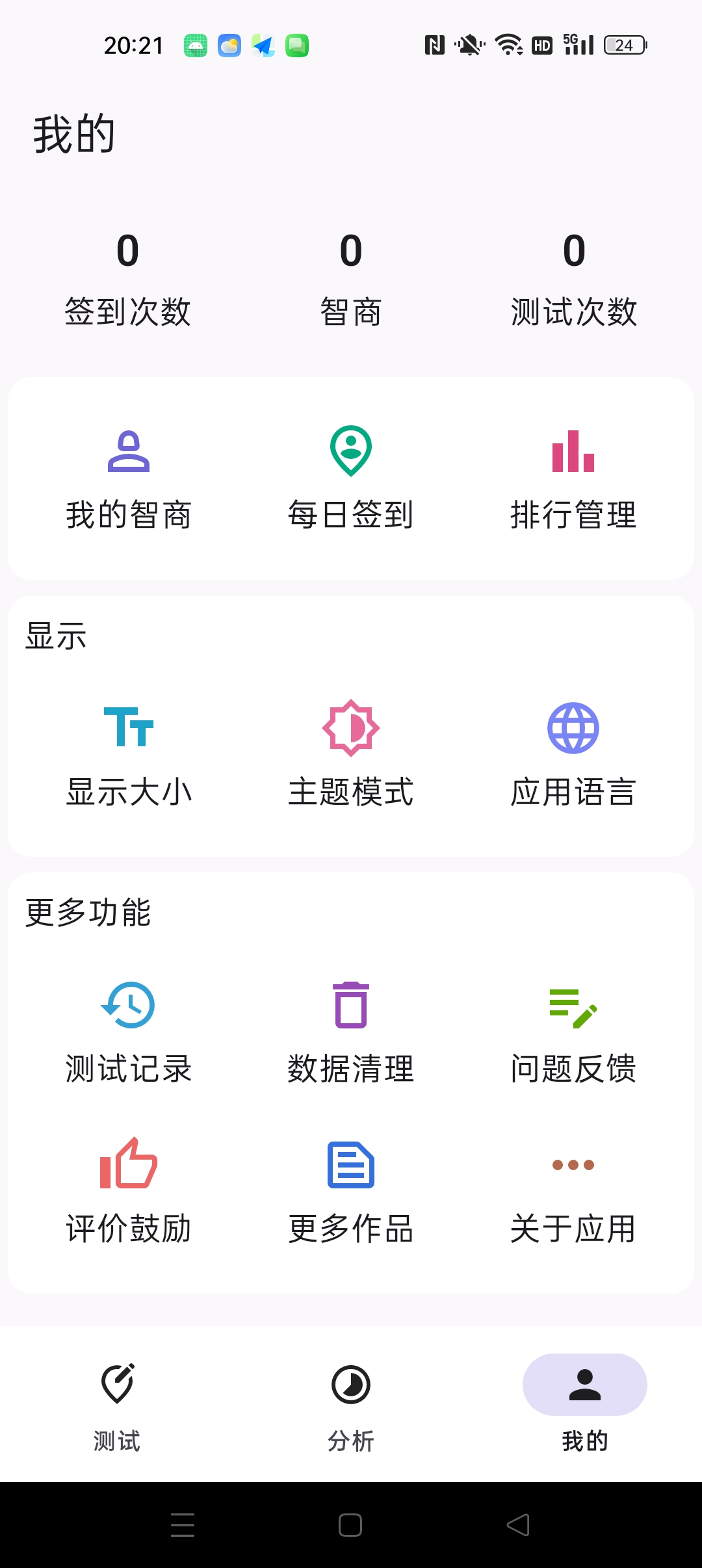Open the system recent apps button

point(183,1525)
